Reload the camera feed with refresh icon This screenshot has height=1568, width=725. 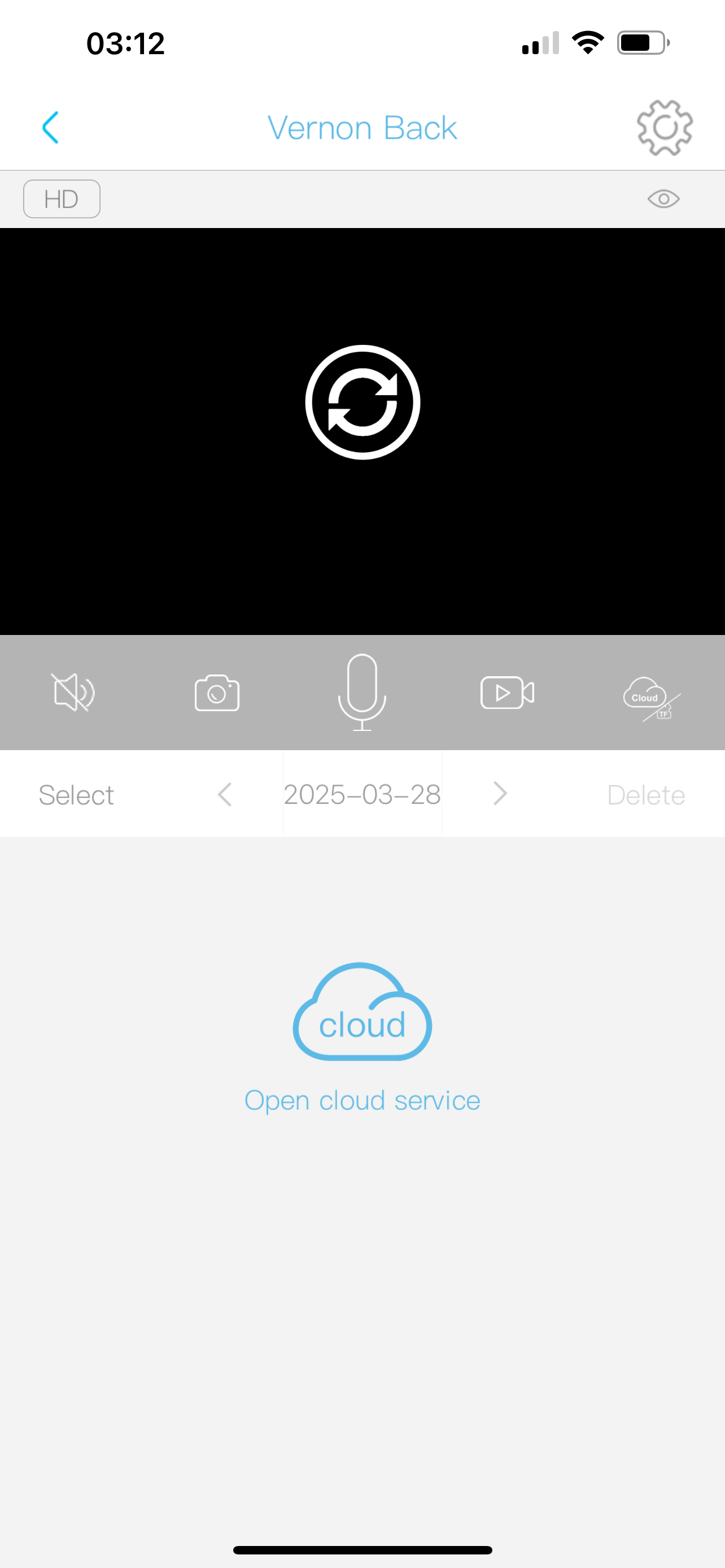(362, 402)
